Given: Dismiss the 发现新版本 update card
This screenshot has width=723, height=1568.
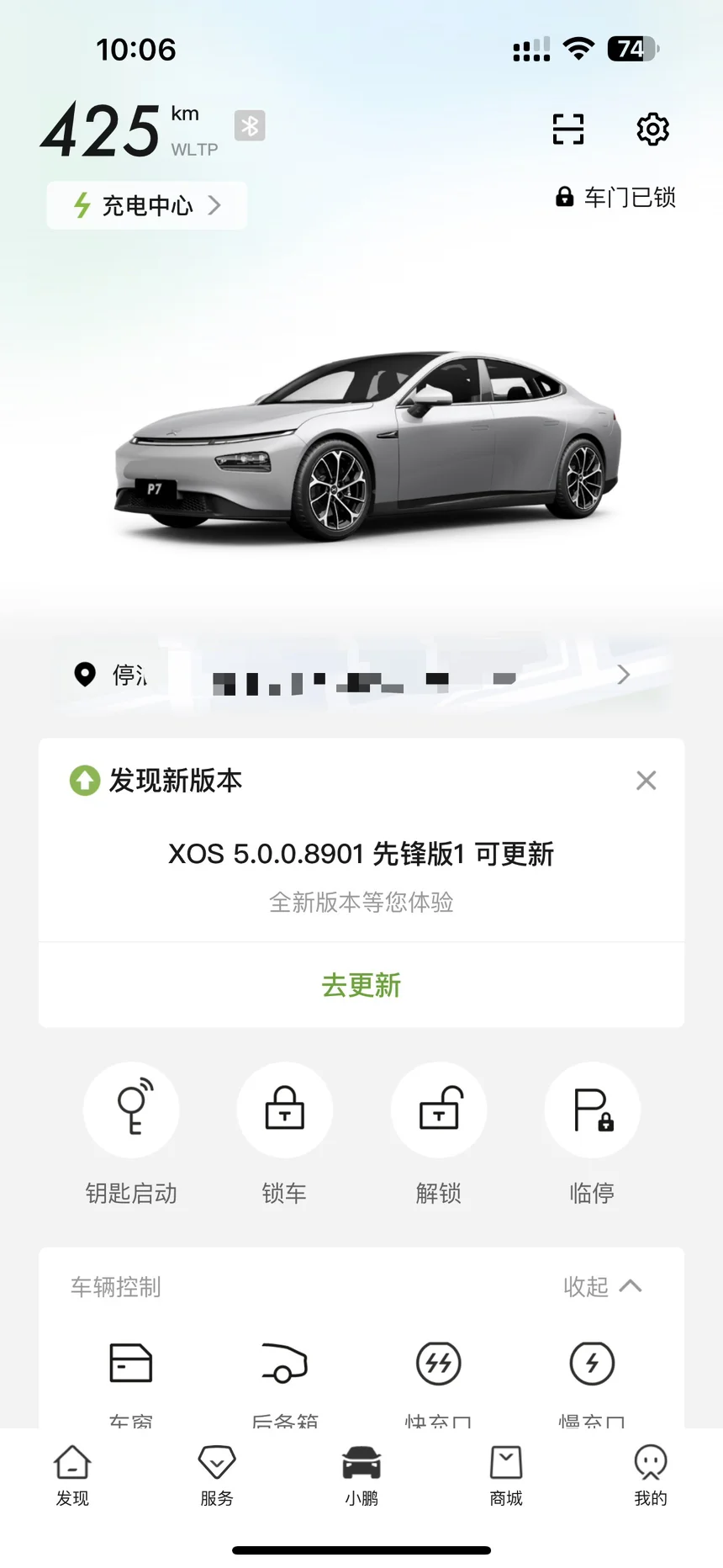Looking at the screenshot, I should click(x=646, y=781).
